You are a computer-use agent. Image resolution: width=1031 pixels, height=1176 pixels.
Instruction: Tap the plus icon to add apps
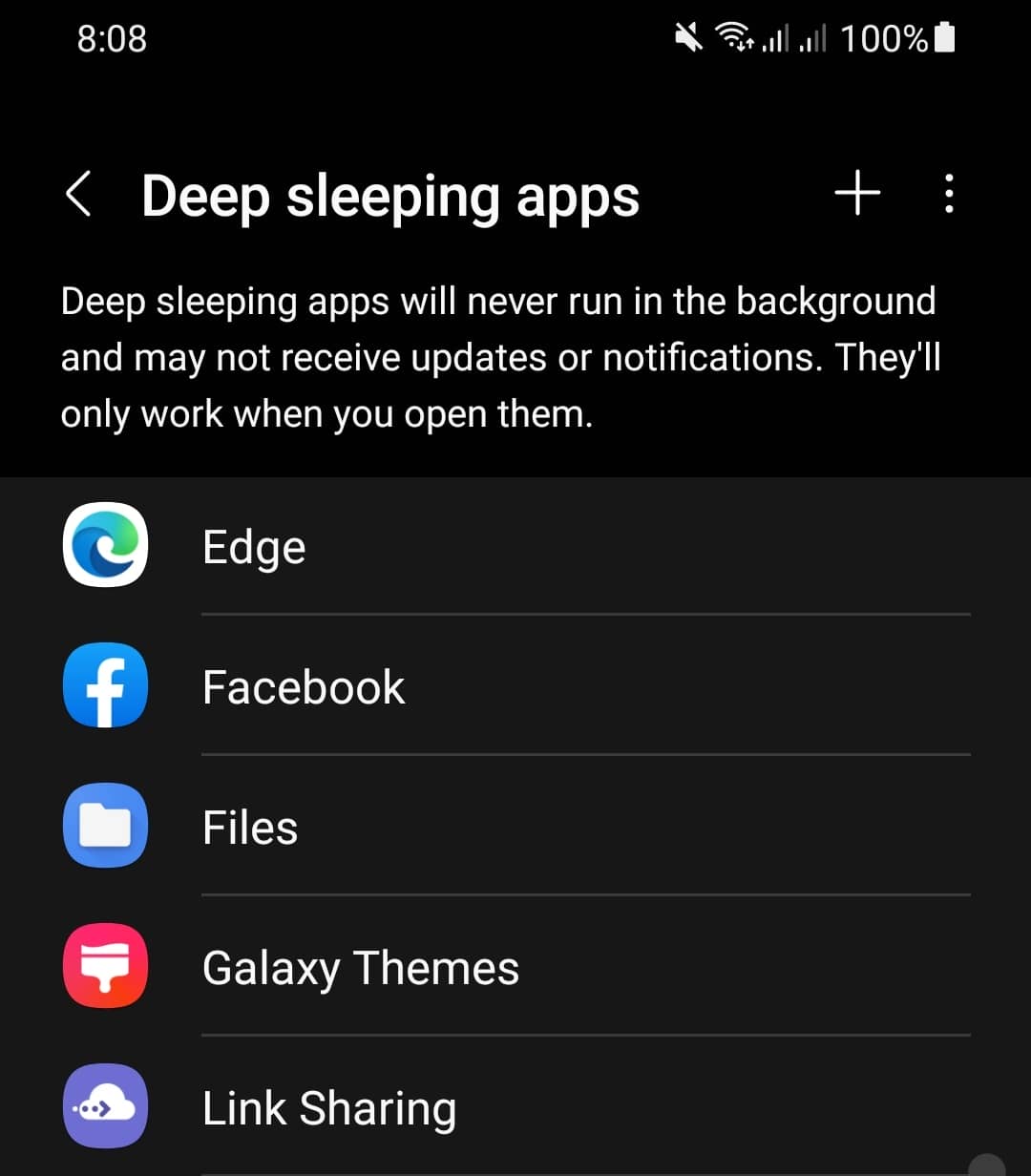(857, 194)
